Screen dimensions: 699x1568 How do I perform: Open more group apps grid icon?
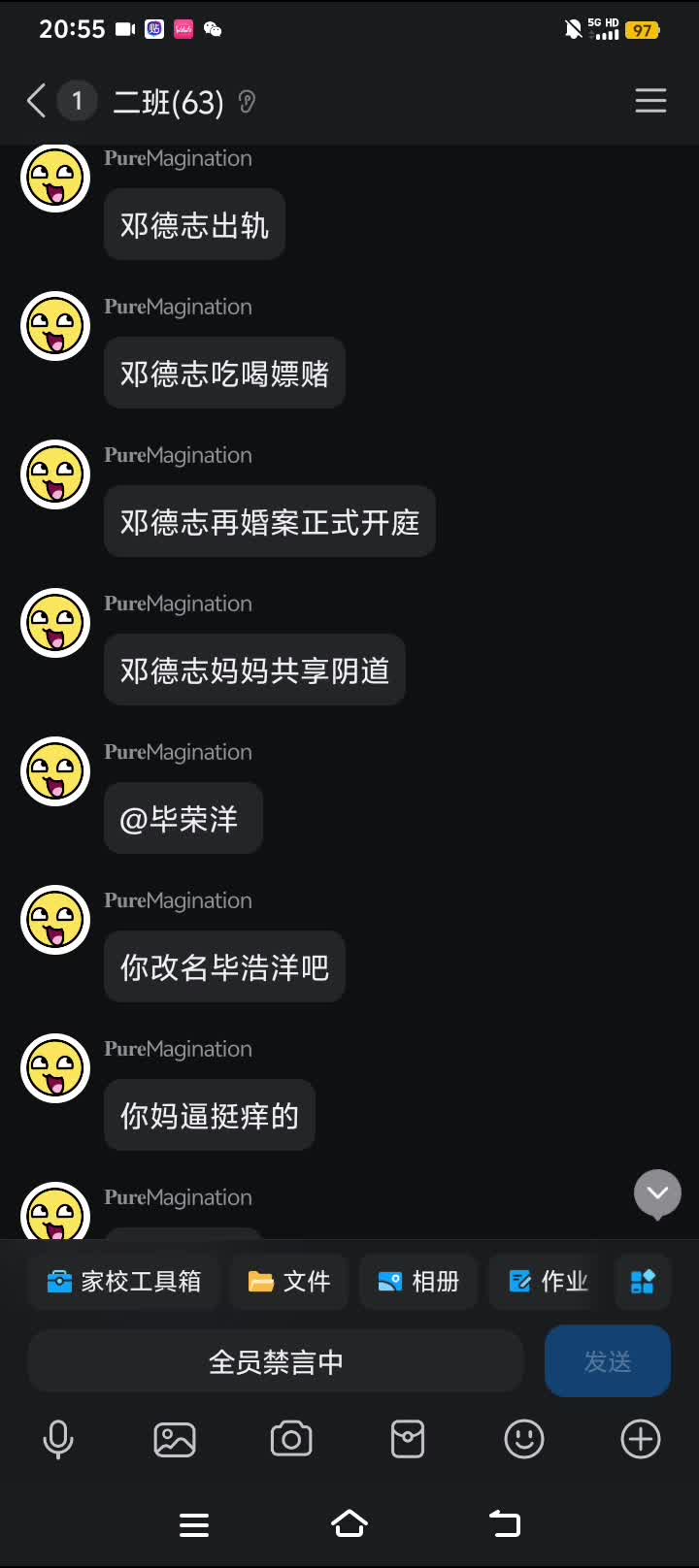pos(643,1281)
